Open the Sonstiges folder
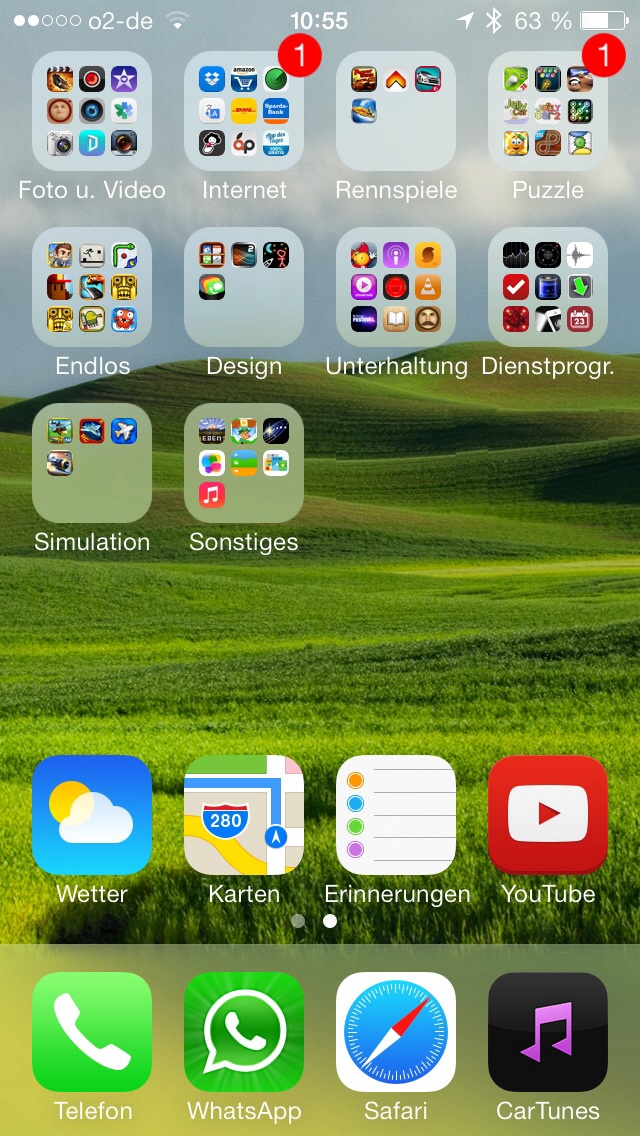 244,463
